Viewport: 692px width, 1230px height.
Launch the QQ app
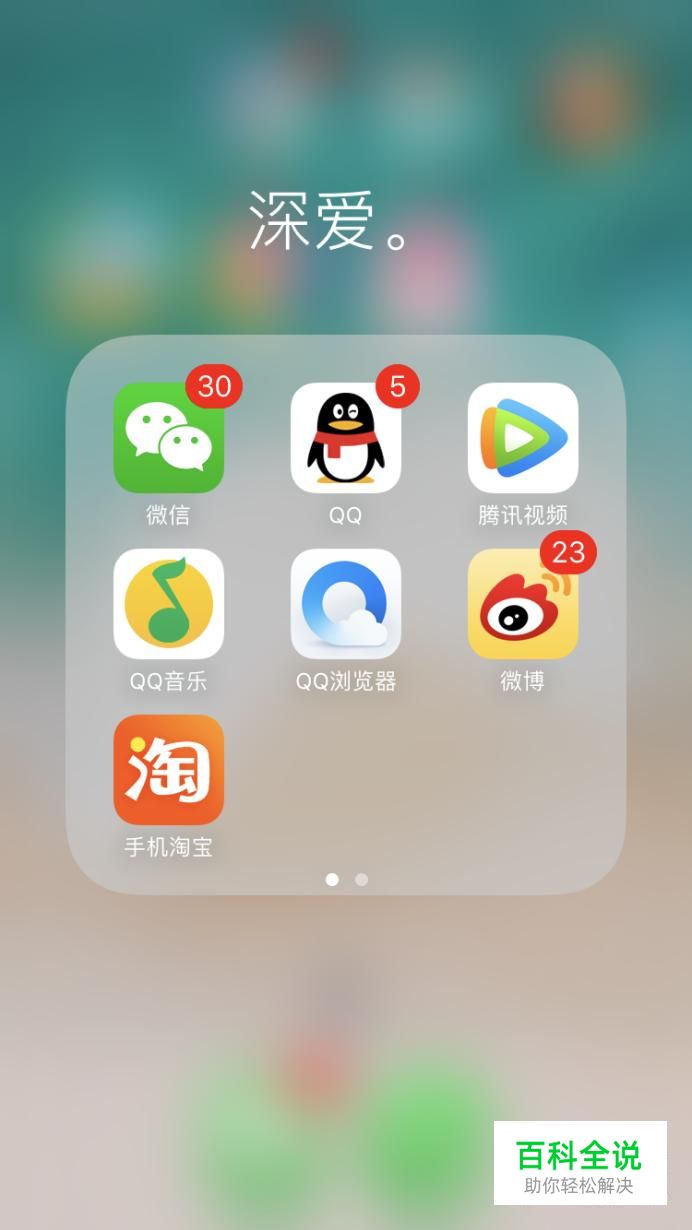[x=346, y=438]
